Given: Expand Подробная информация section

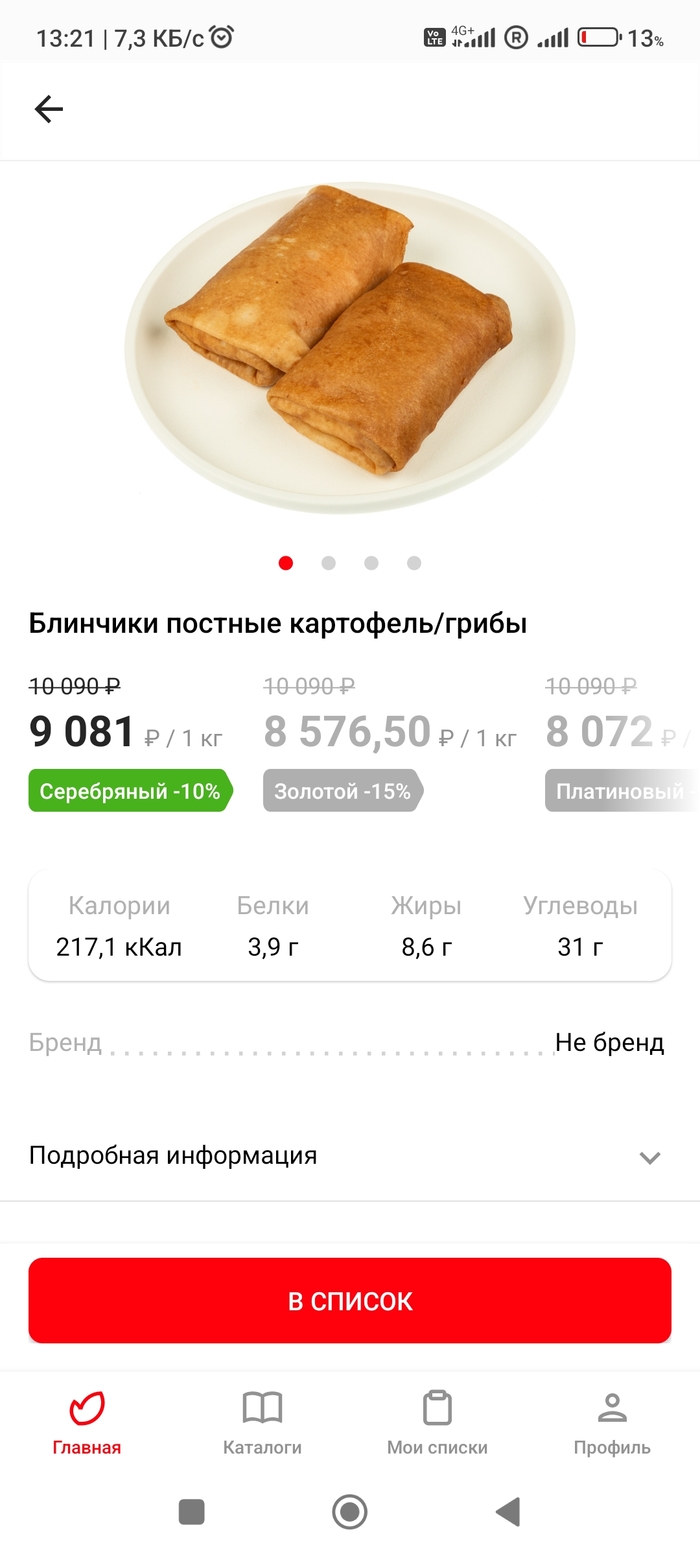Looking at the screenshot, I should coord(350,1156).
